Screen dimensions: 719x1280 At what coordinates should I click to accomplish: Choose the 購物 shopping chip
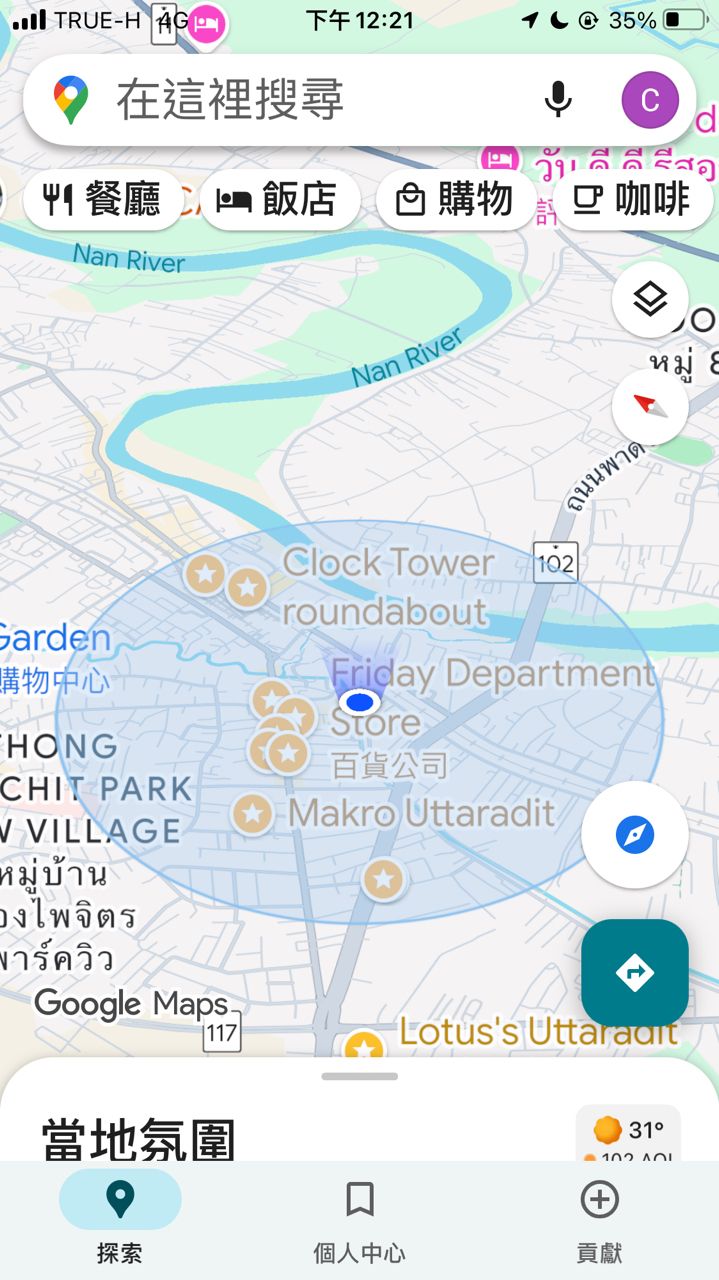coord(455,200)
